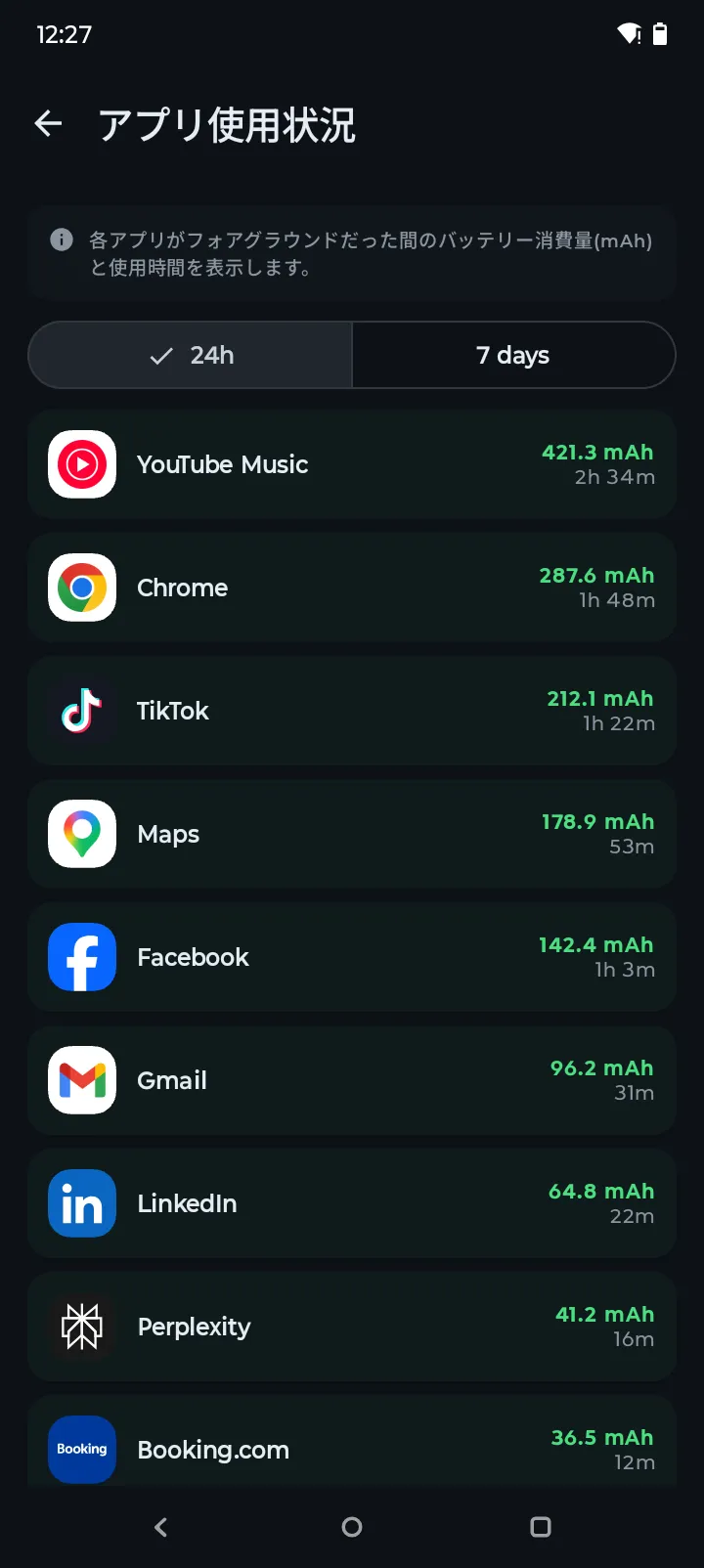Image resolution: width=704 pixels, height=1568 pixels.
Task: Tap the checkmark next to 24h
Action: [x=159, y=355]
